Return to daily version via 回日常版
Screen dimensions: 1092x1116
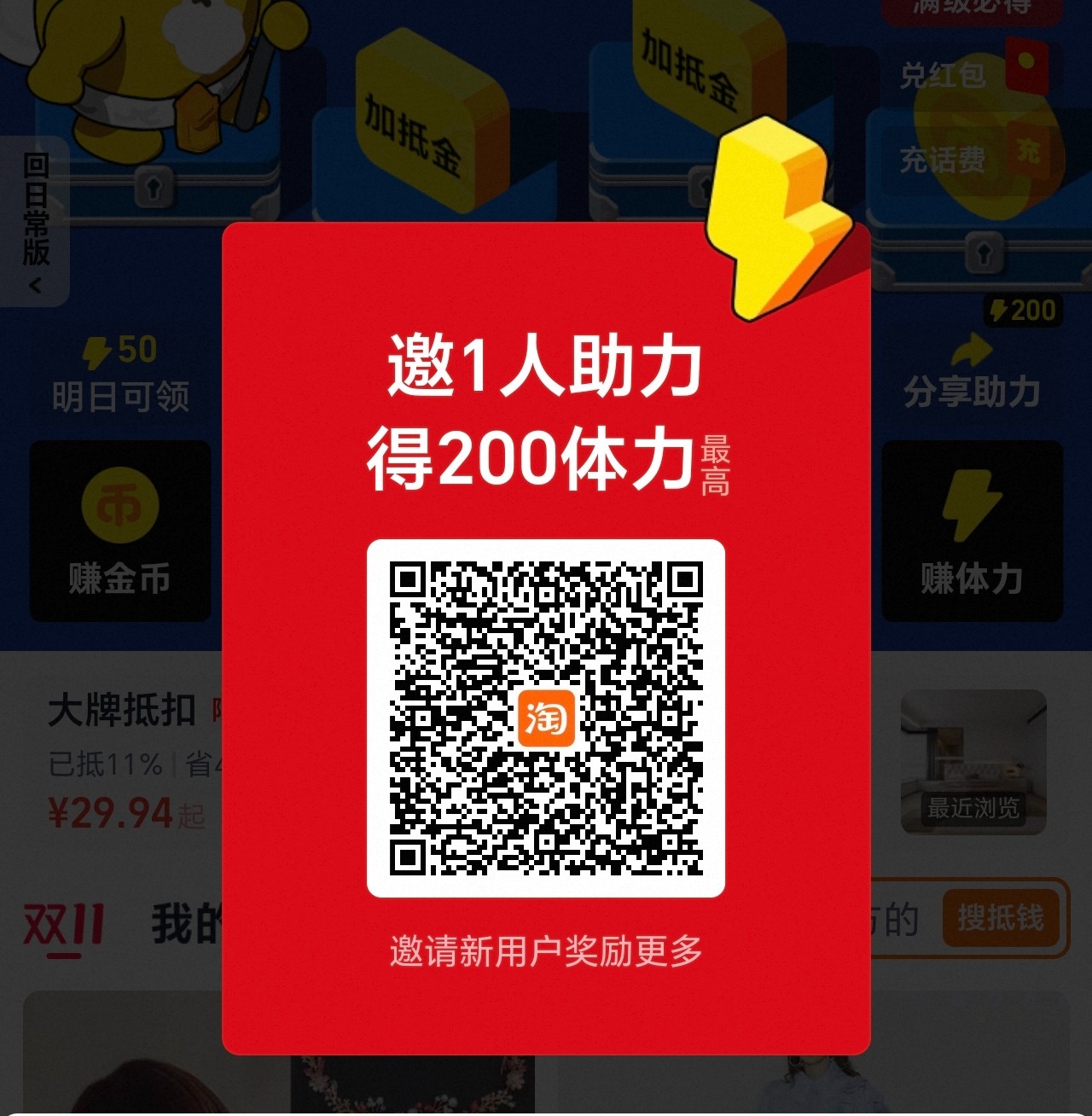click(35, 220)
